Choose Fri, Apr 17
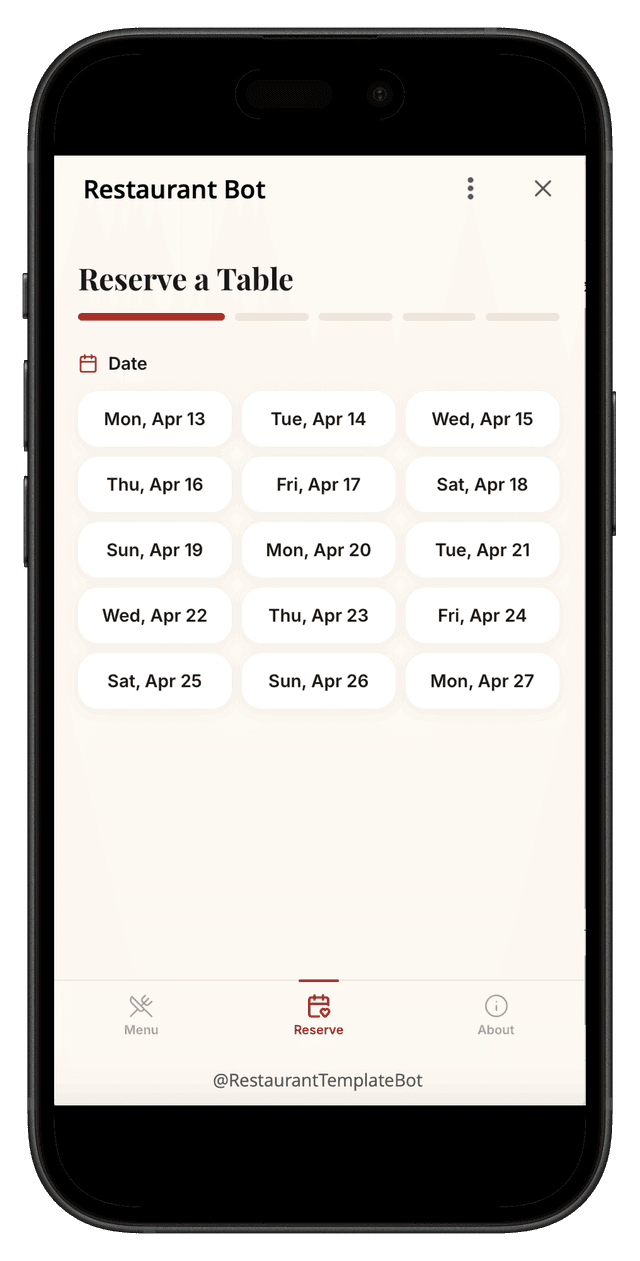The image size is (640, 1261). [x=318, y=485]
